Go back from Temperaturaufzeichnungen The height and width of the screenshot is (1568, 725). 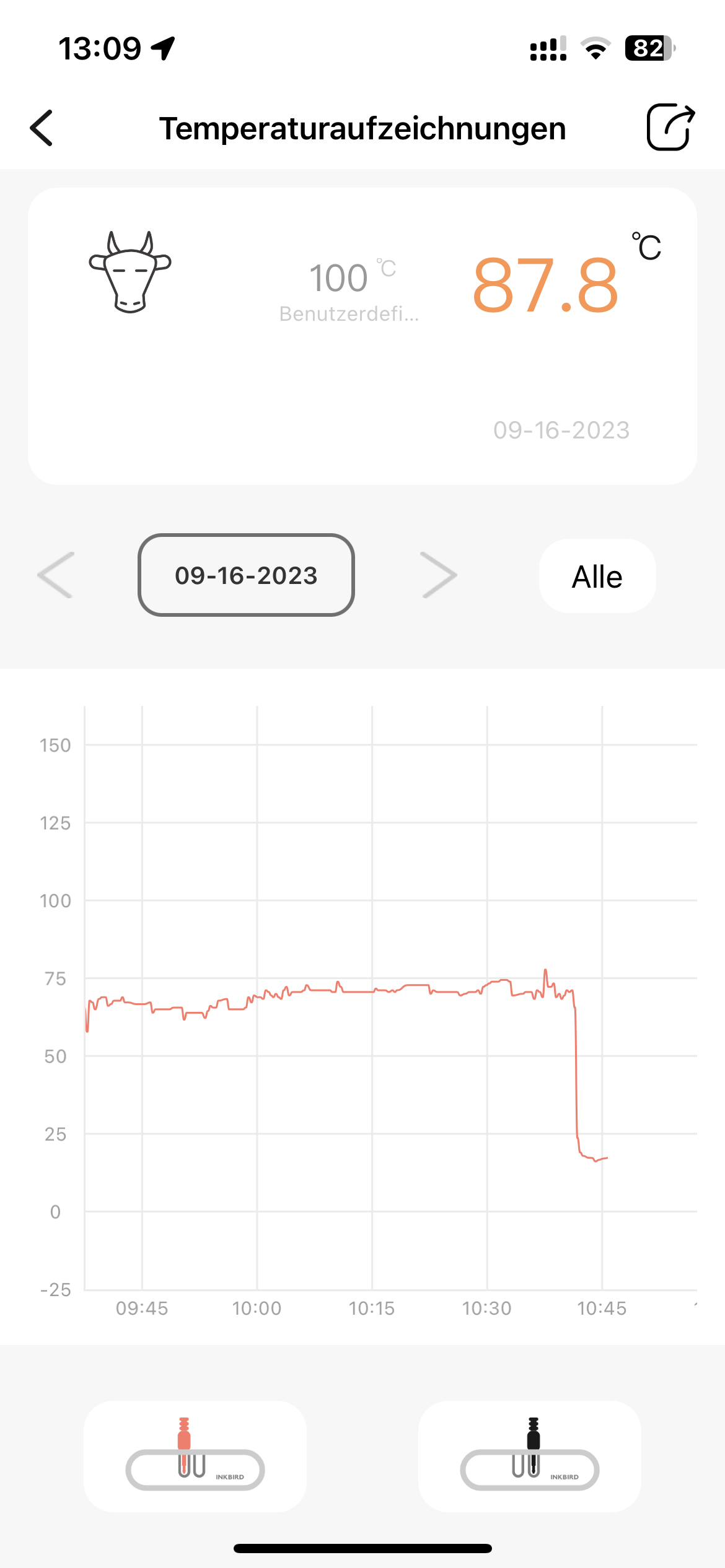[42, 128]
